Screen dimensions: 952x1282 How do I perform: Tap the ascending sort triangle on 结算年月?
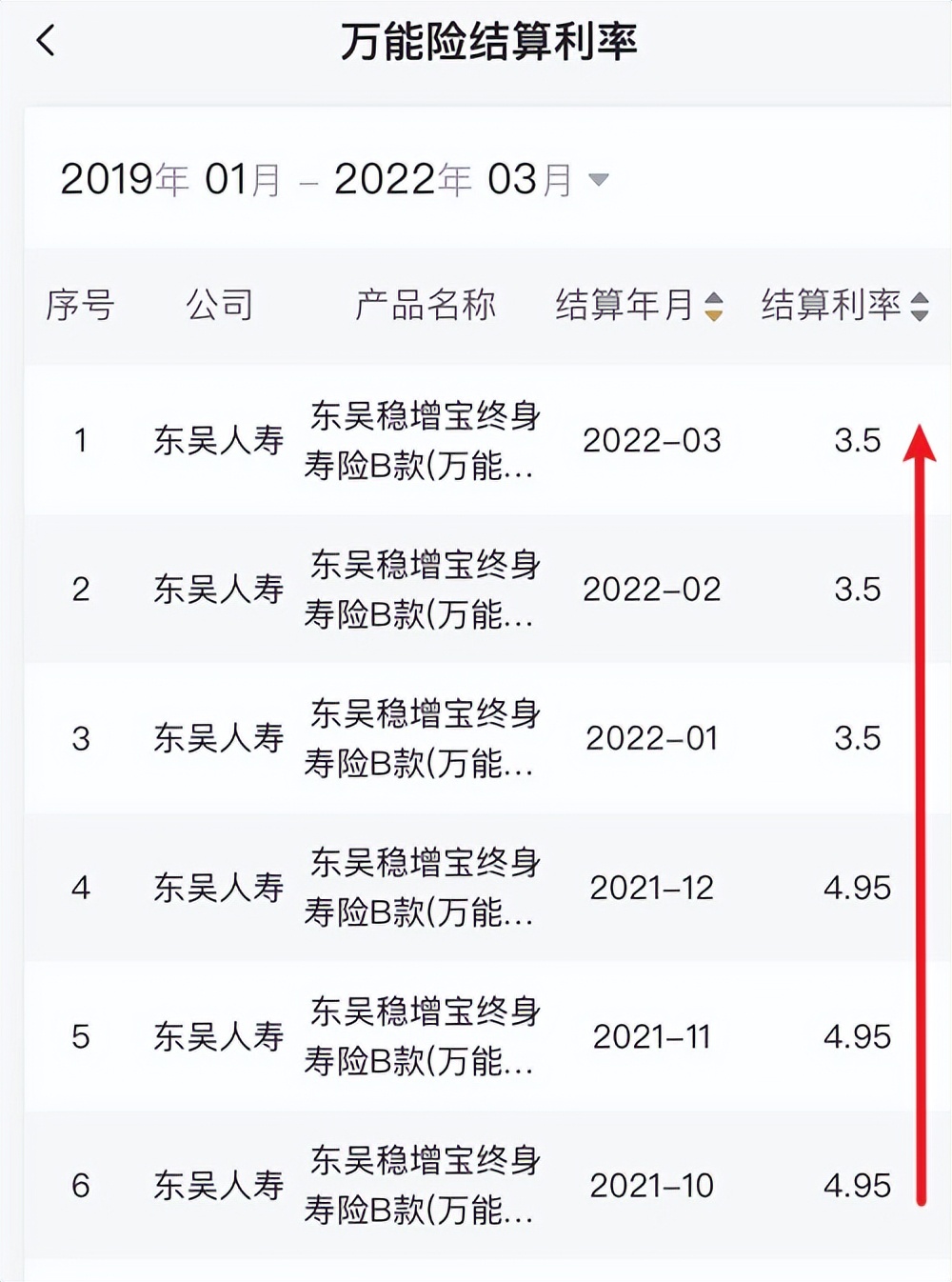pyautogui.click(x=712, y=297)
